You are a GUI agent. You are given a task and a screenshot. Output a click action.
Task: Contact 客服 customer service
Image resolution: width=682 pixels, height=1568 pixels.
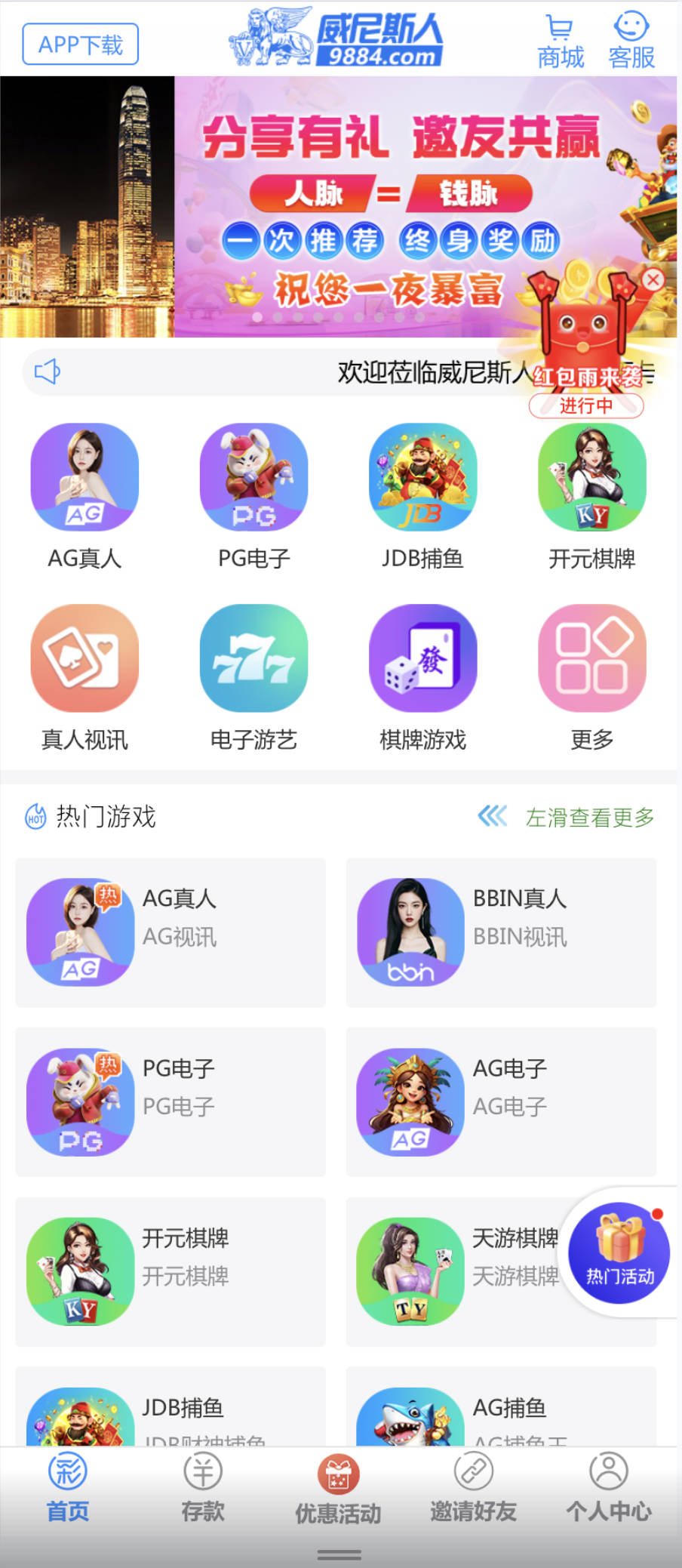point(631,41)
